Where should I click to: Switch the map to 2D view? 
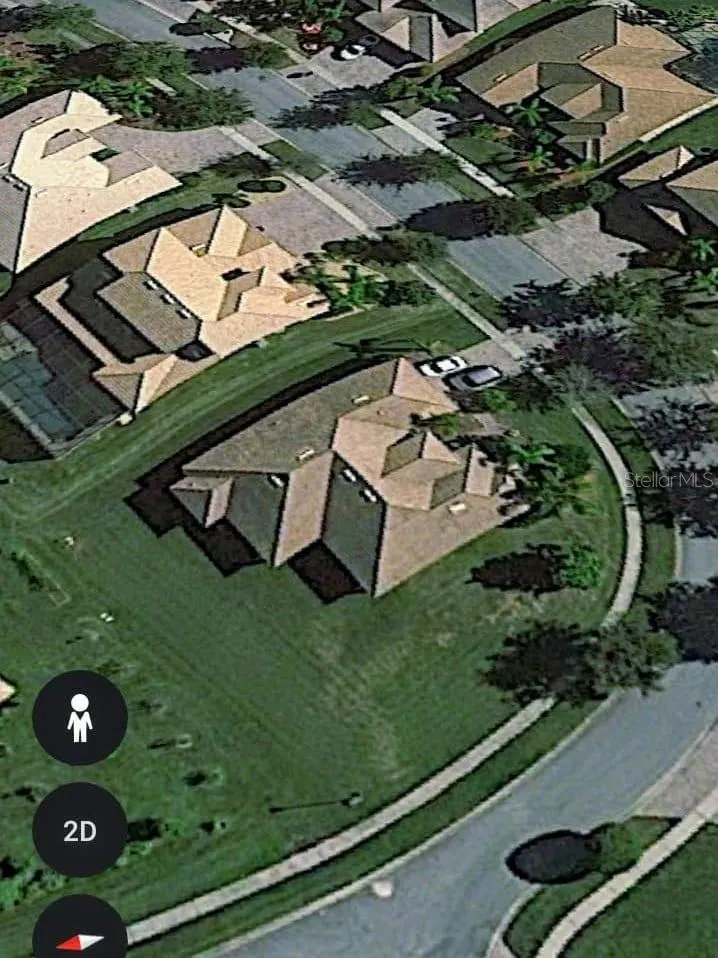80,830
